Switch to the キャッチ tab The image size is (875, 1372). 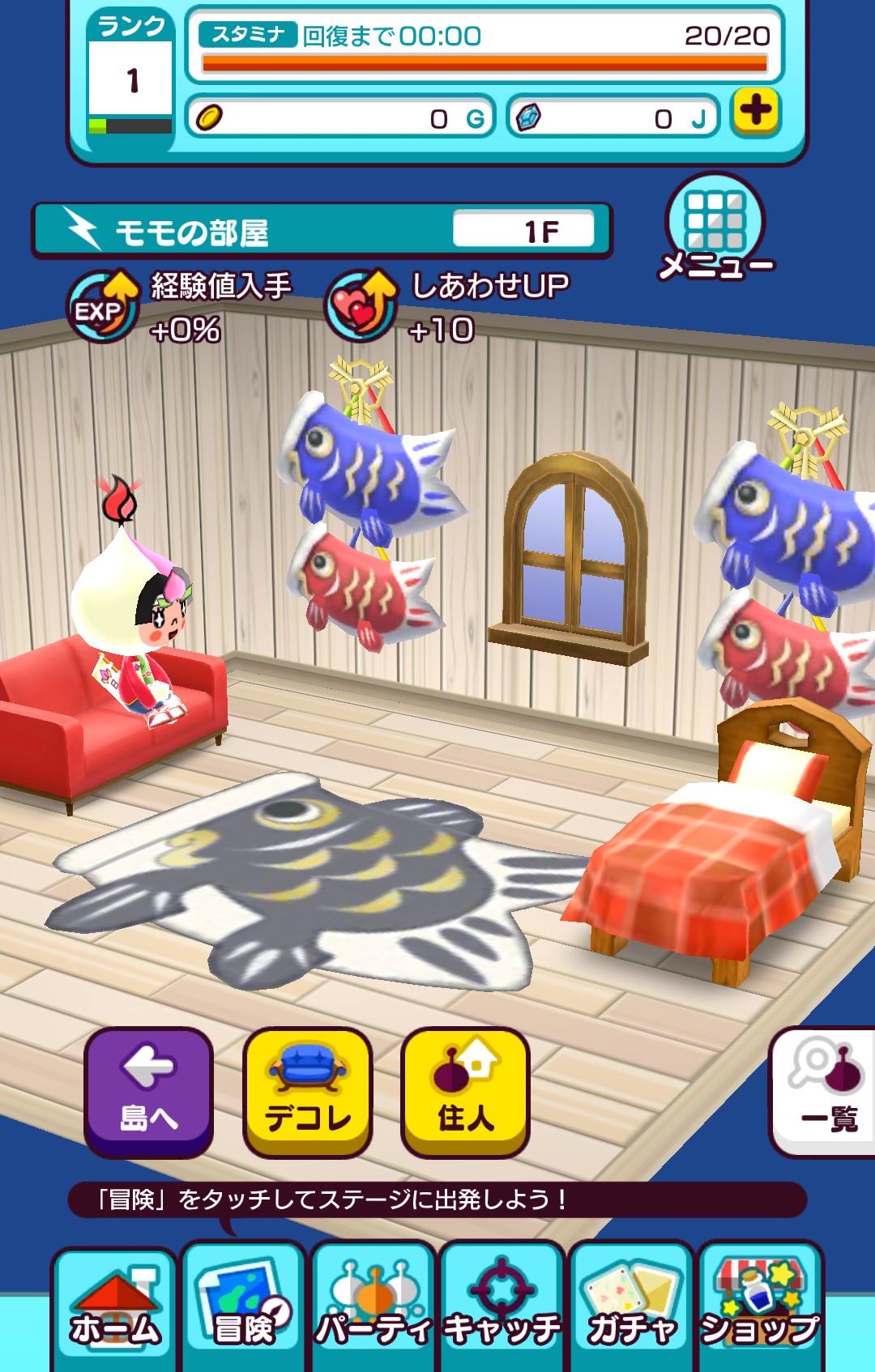(x=502, y=1306)
